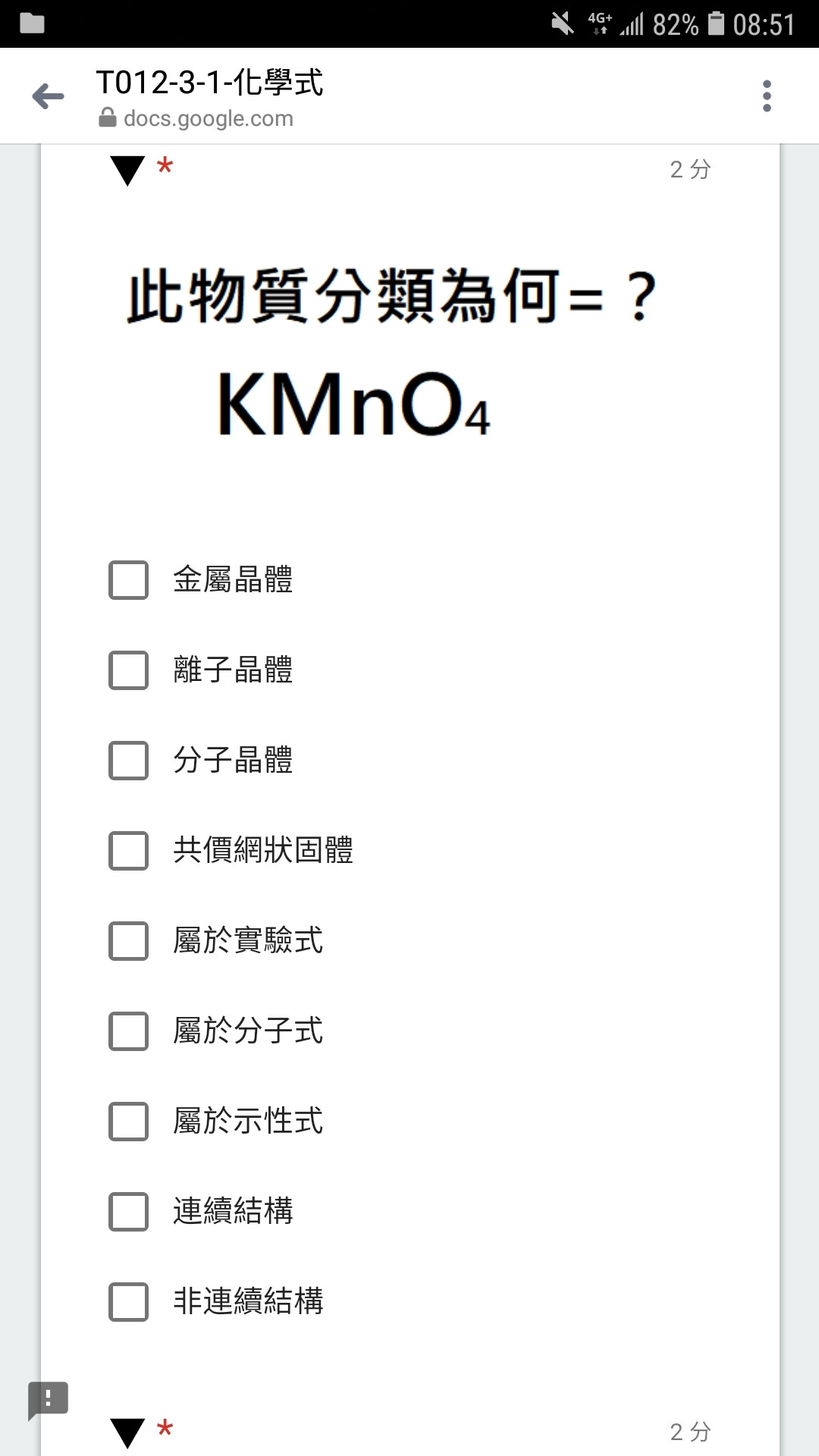Select the 離子晶體 option
Image resolution: width=819 pixels, height=1456 pixels.
click(128, 670)
